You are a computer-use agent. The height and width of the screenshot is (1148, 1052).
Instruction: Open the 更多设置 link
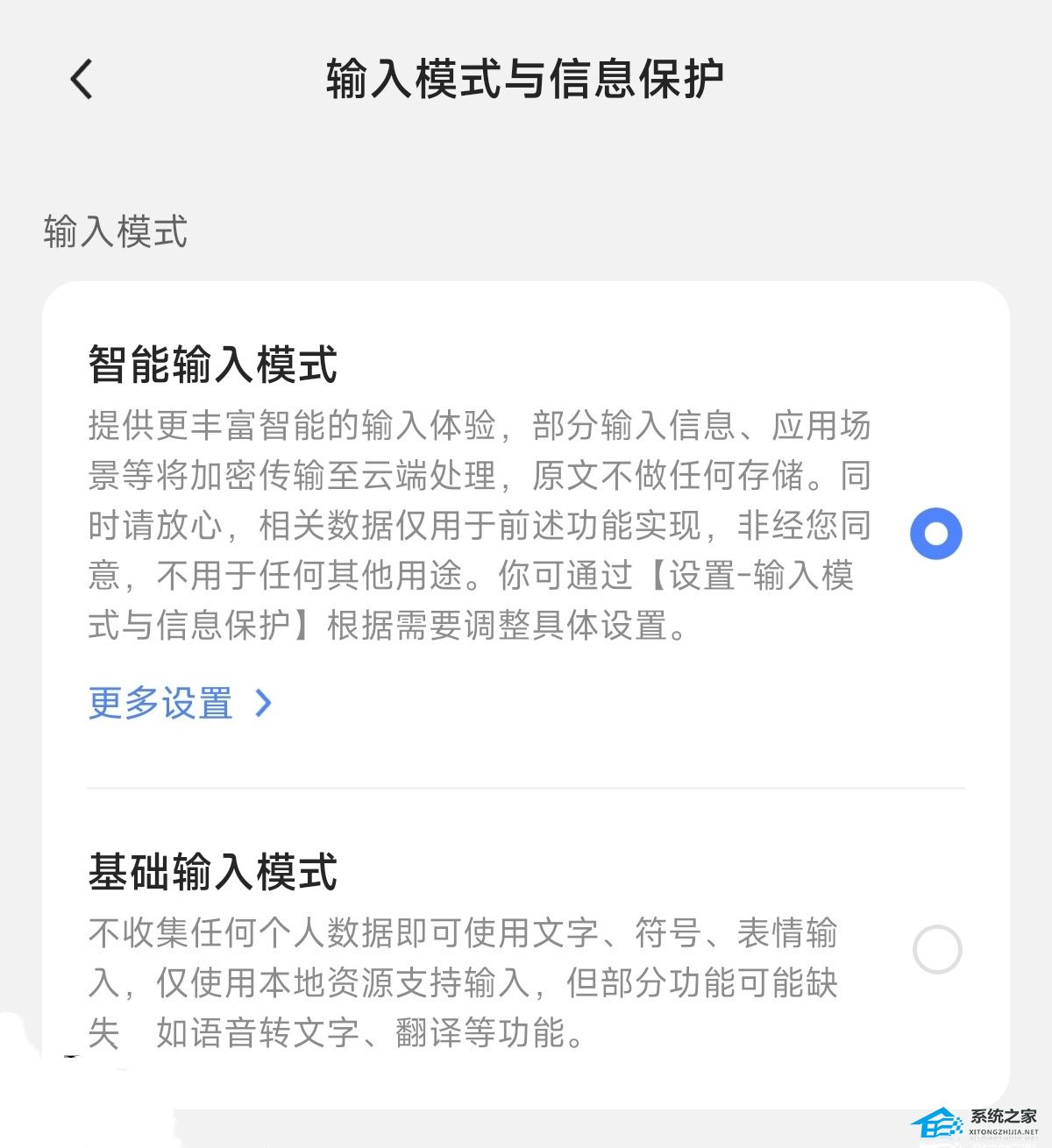click(x=180, y=703)
